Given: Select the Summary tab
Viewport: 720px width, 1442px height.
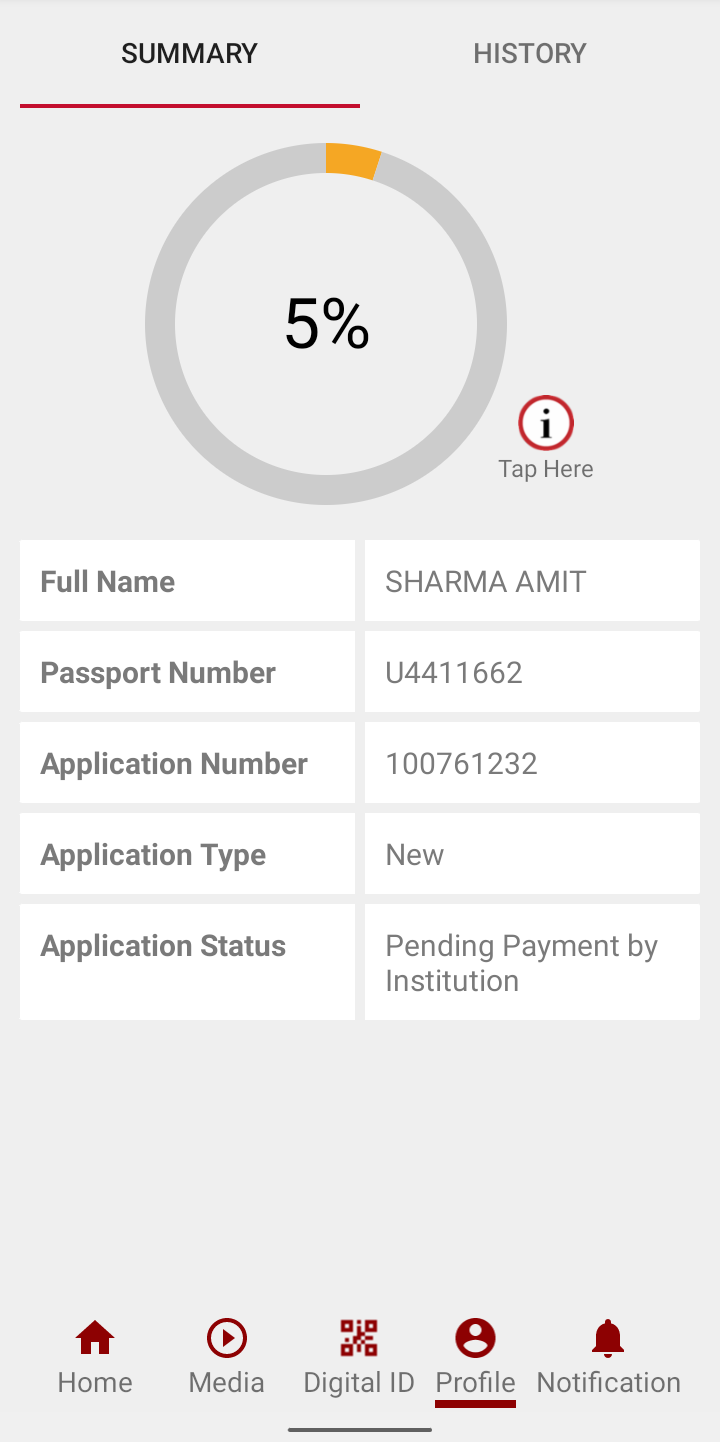Looking at the screenshot, I should tap(189, 54).
